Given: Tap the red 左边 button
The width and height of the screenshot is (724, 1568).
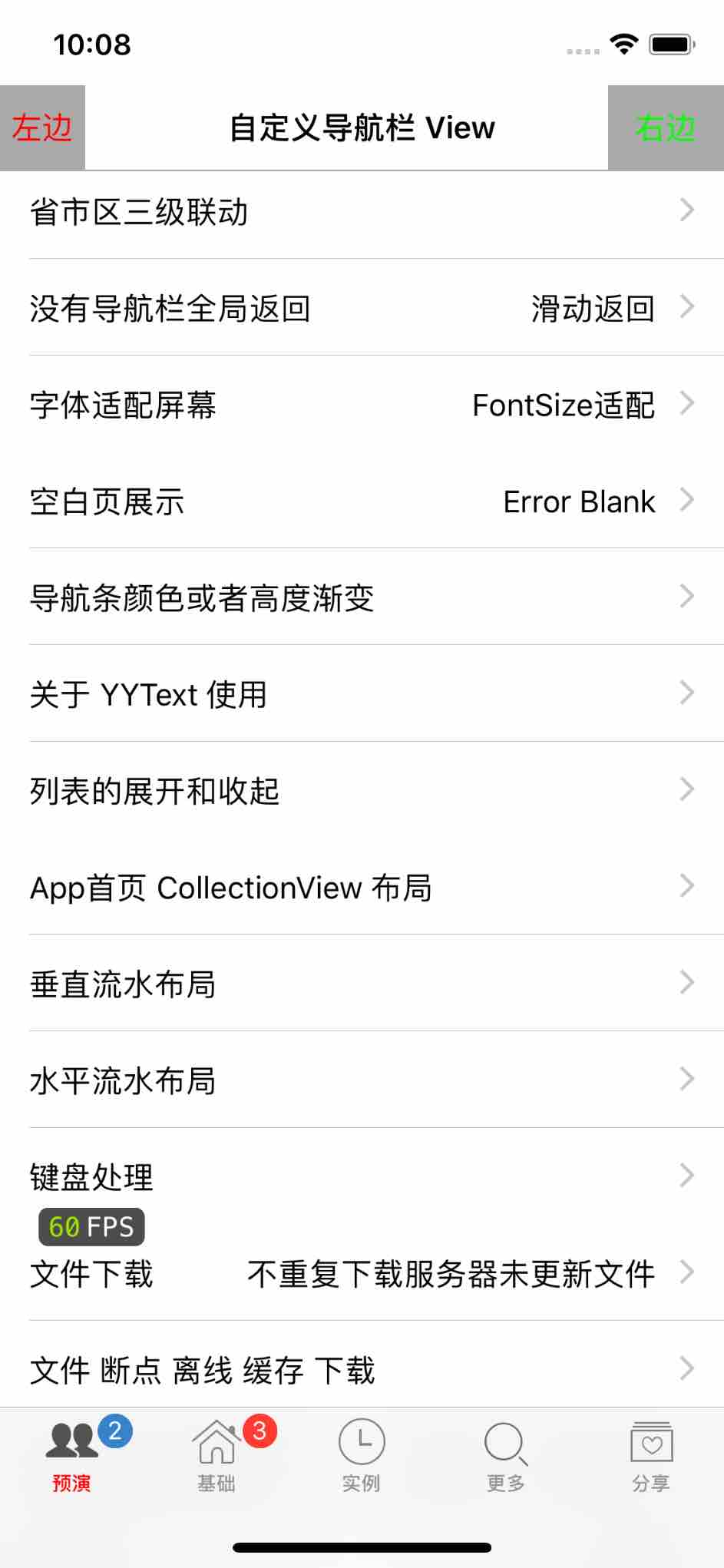Looking at the screenshot, I should [42, 127].
